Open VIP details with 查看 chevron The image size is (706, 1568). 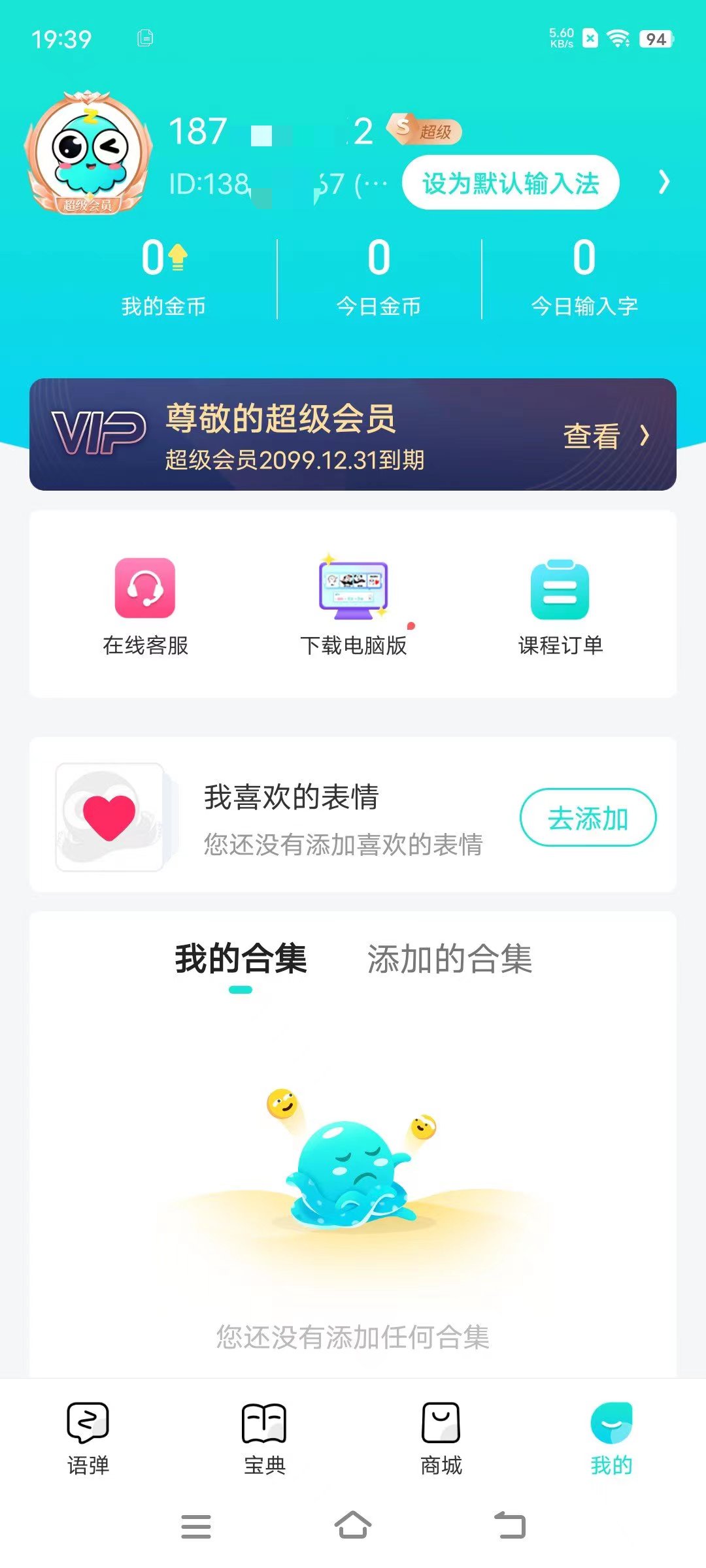click(609, 436)
